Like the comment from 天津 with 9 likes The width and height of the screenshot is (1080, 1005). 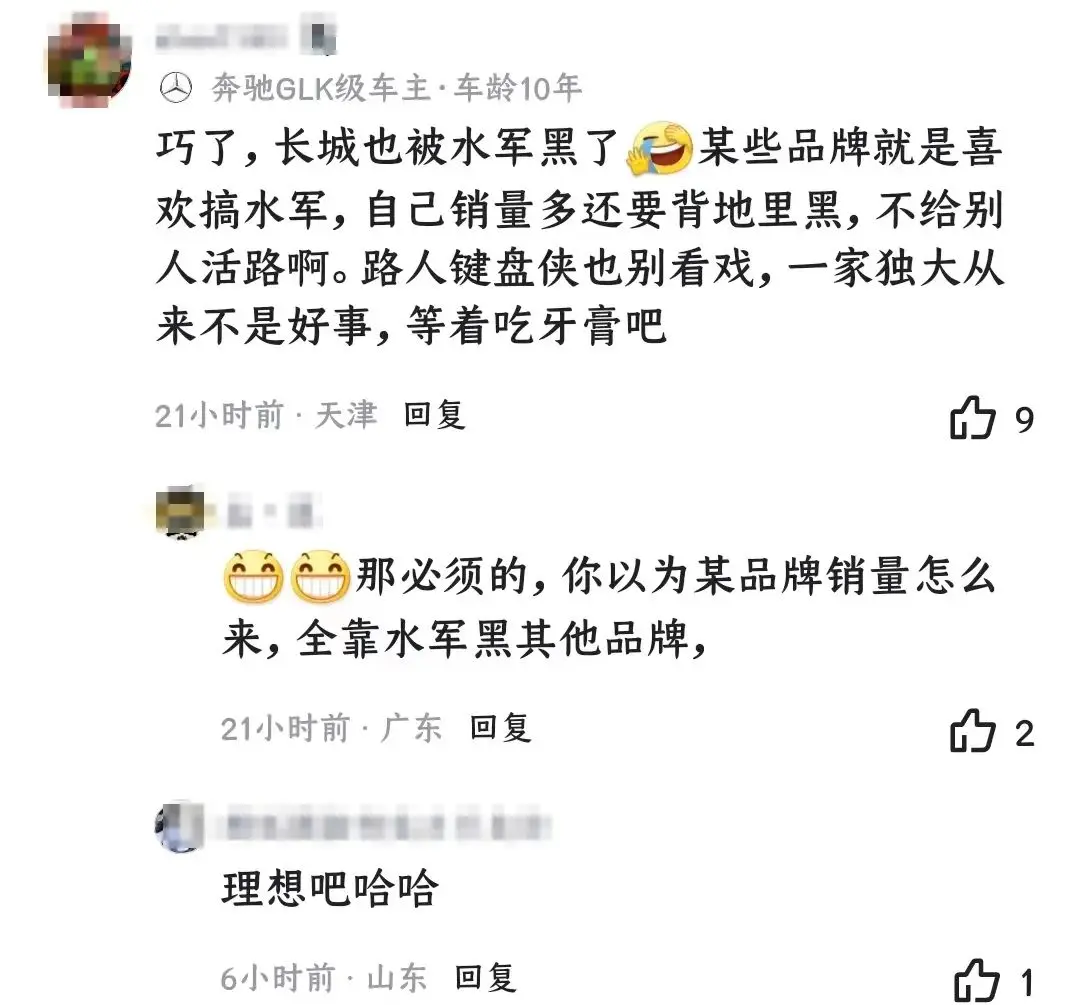[x=972, y=418]
